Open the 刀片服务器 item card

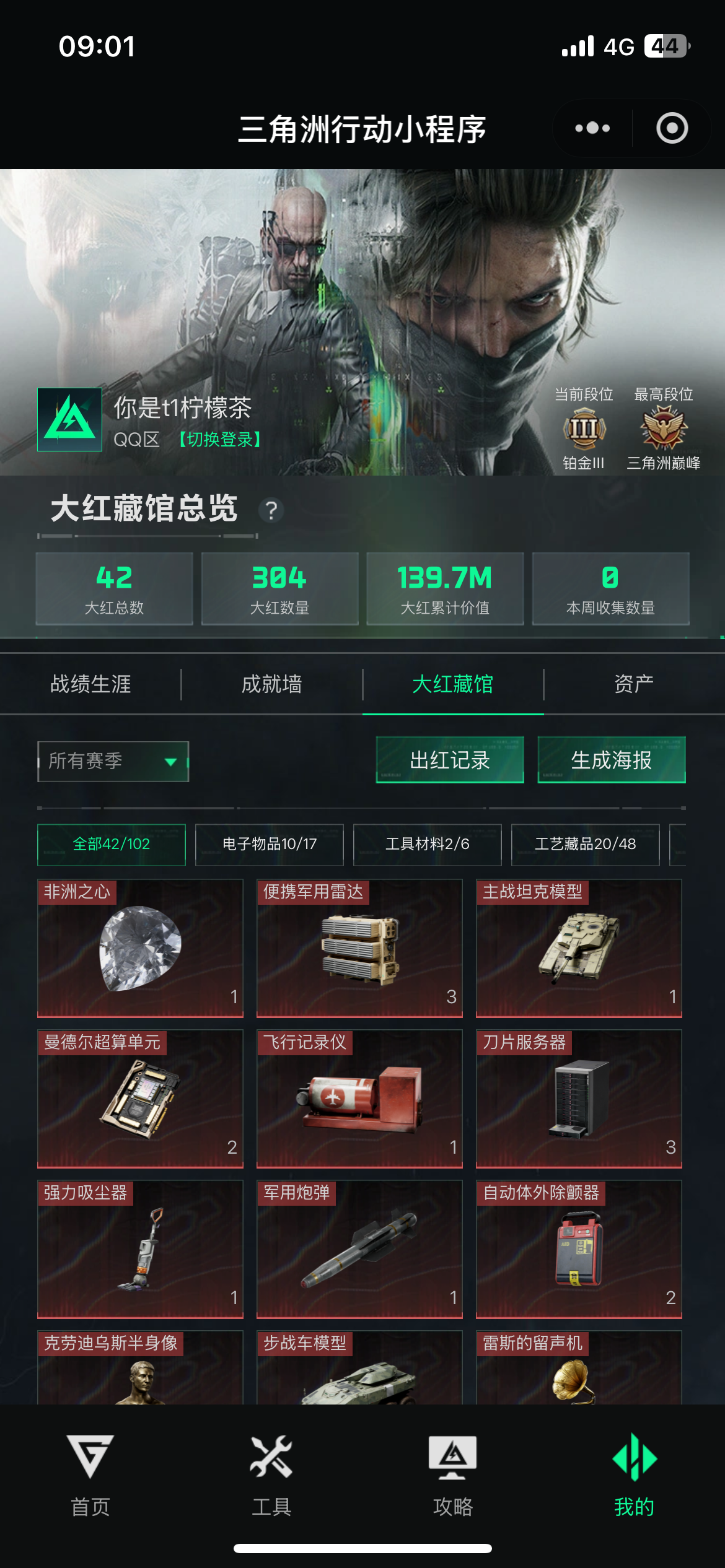[579, 1099]
